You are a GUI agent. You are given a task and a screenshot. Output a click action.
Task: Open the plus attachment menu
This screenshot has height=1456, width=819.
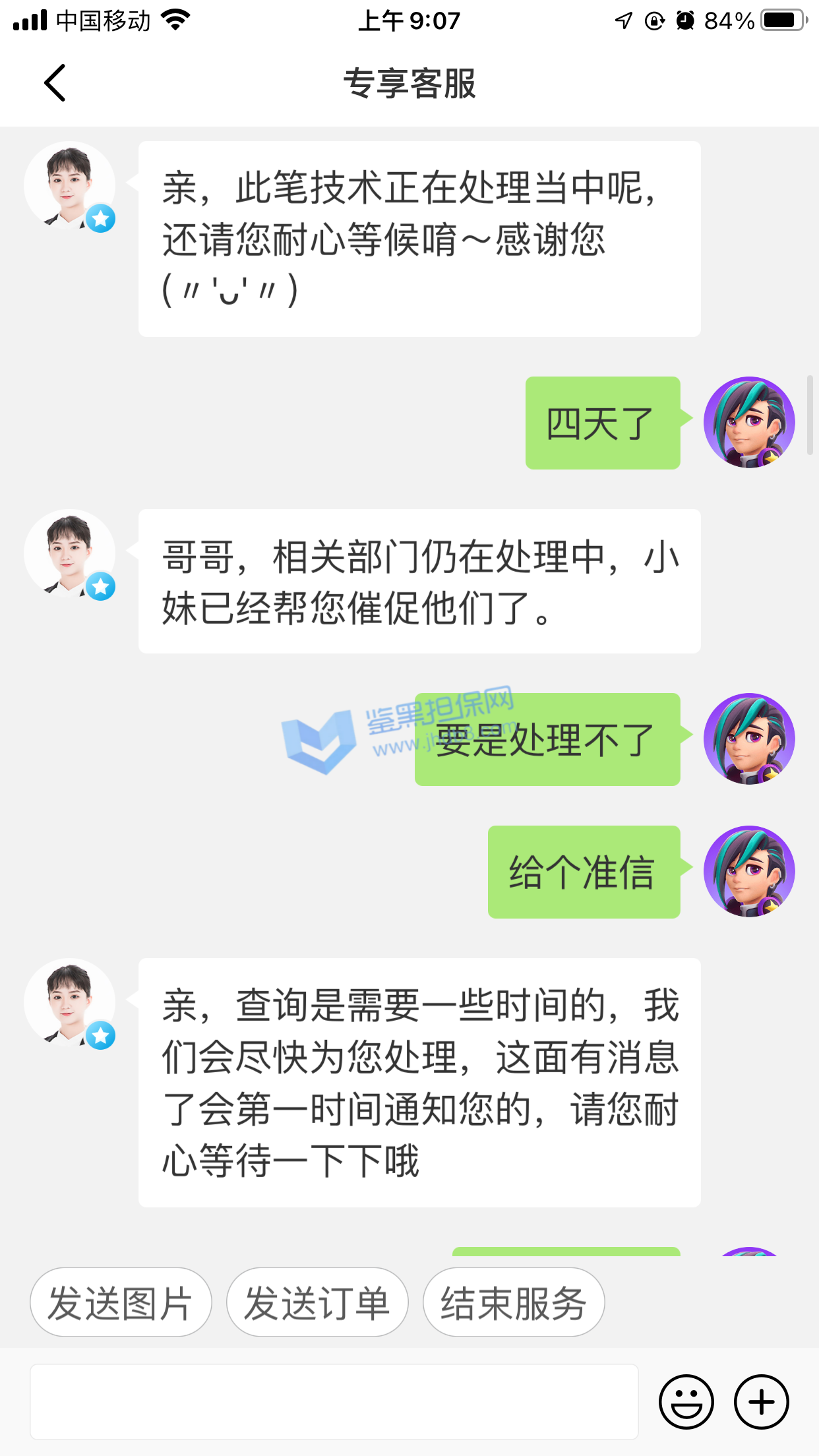pos(762,1402)
